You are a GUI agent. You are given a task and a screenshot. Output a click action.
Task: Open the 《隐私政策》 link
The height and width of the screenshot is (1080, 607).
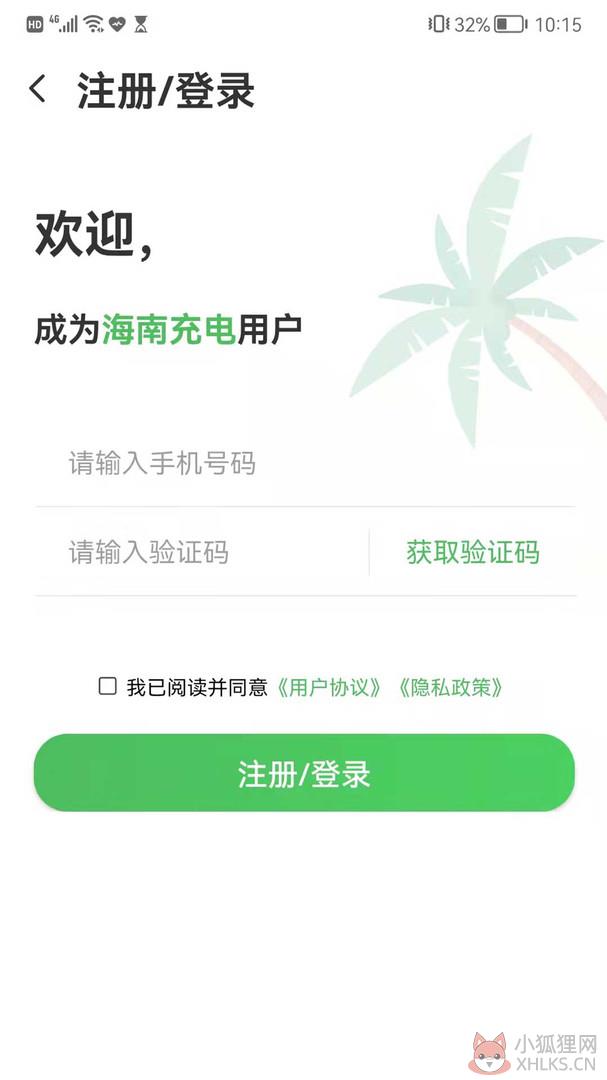coord(451,687)
